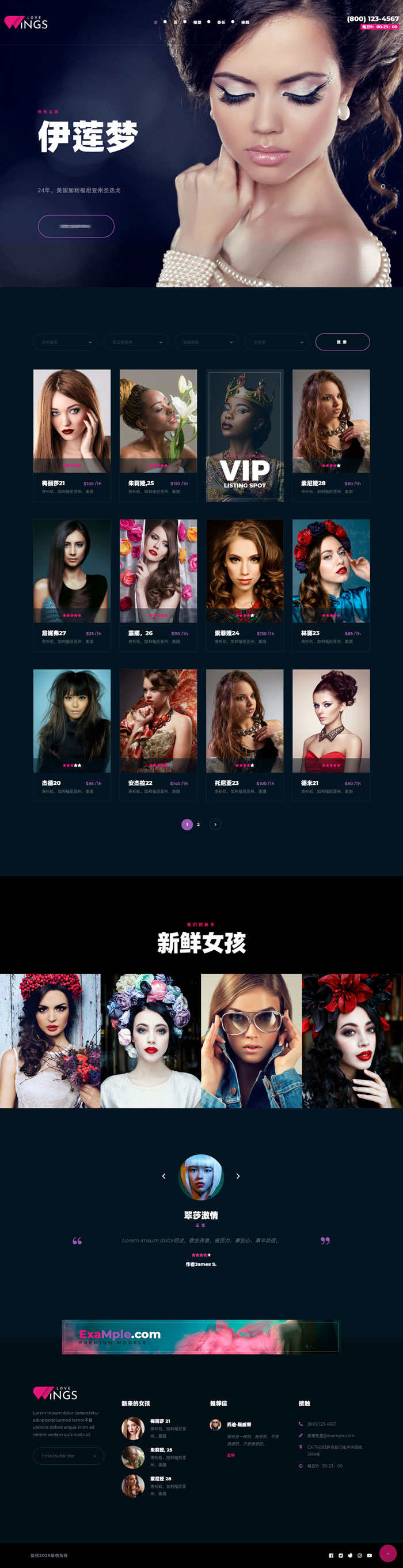Viewport: 403px width, 1568px height.
Task: Tap the next page arrow in pagination
Action: pos(215,824)
